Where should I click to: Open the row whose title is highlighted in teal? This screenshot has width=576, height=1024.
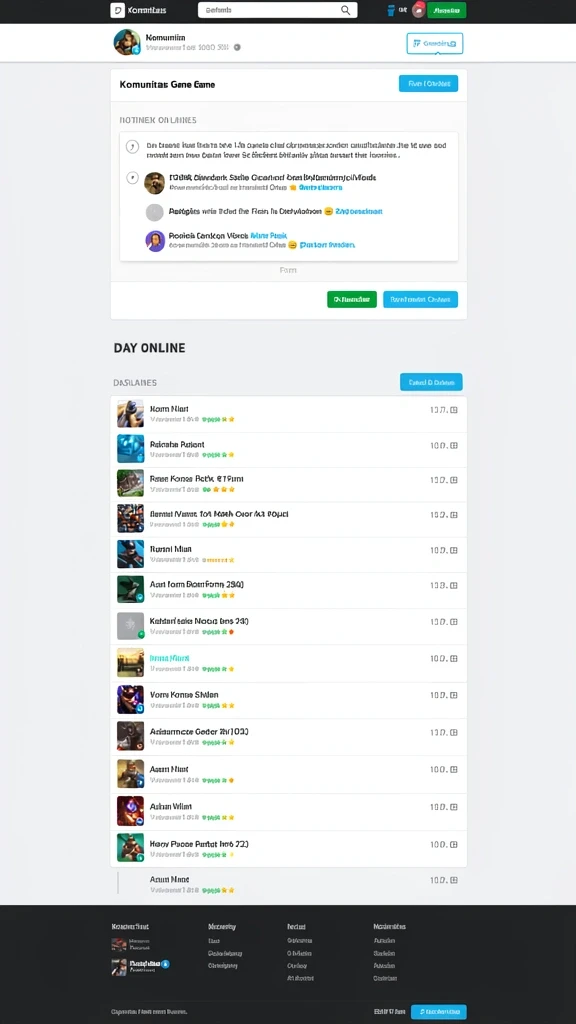288,663
